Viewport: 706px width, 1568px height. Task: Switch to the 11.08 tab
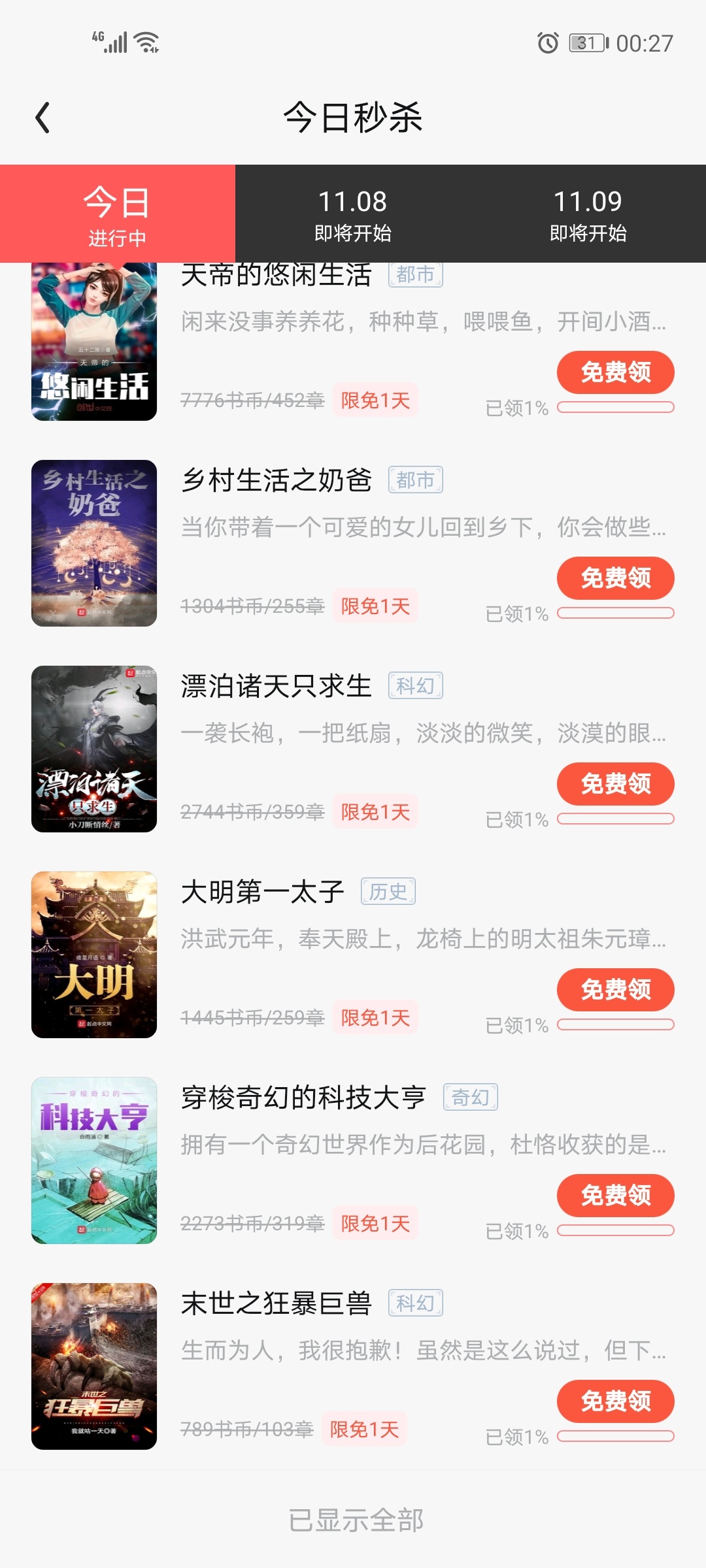click(x=353, y=214)
